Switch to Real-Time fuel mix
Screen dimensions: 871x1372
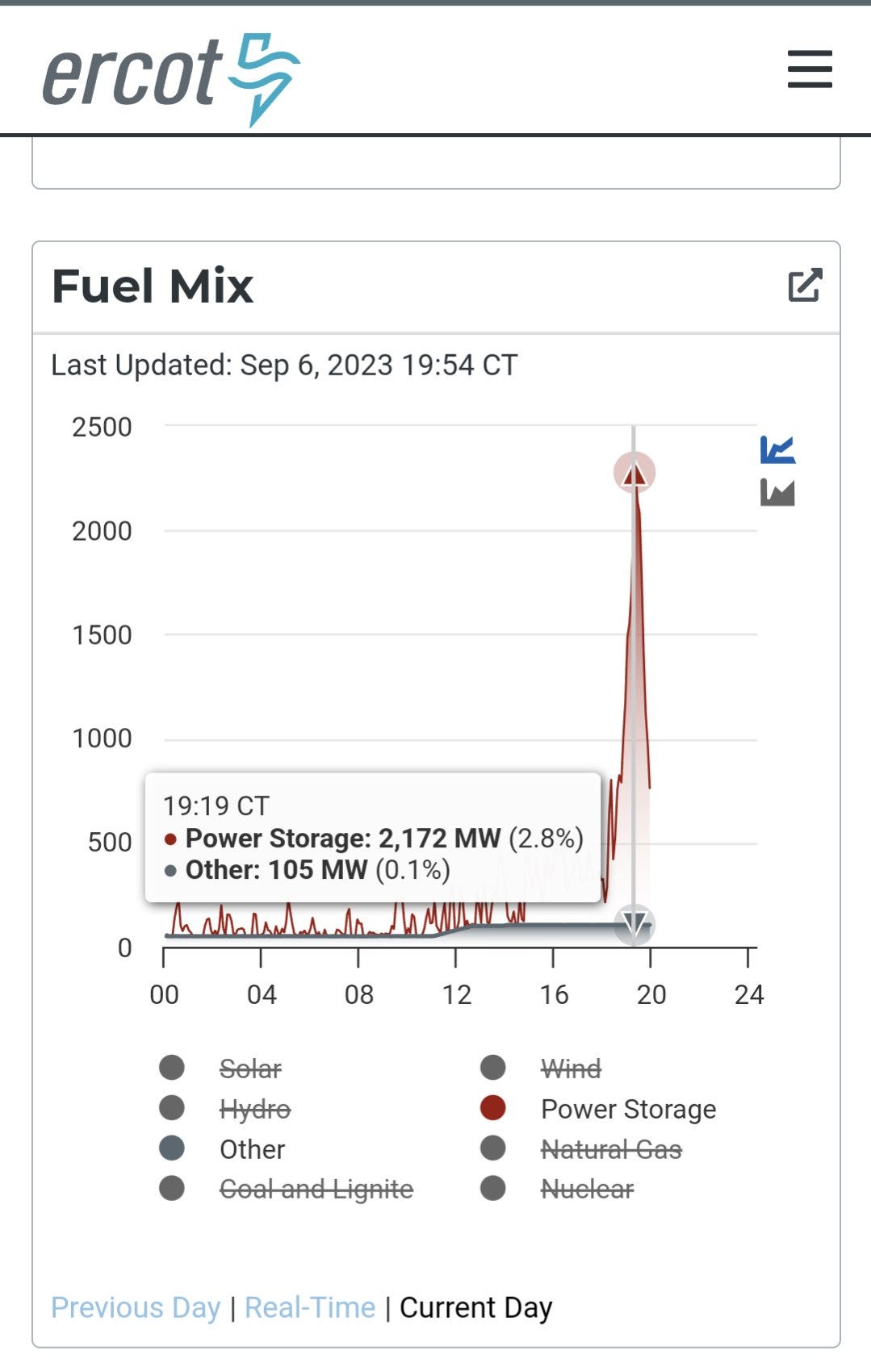(x=310, y=1307)
